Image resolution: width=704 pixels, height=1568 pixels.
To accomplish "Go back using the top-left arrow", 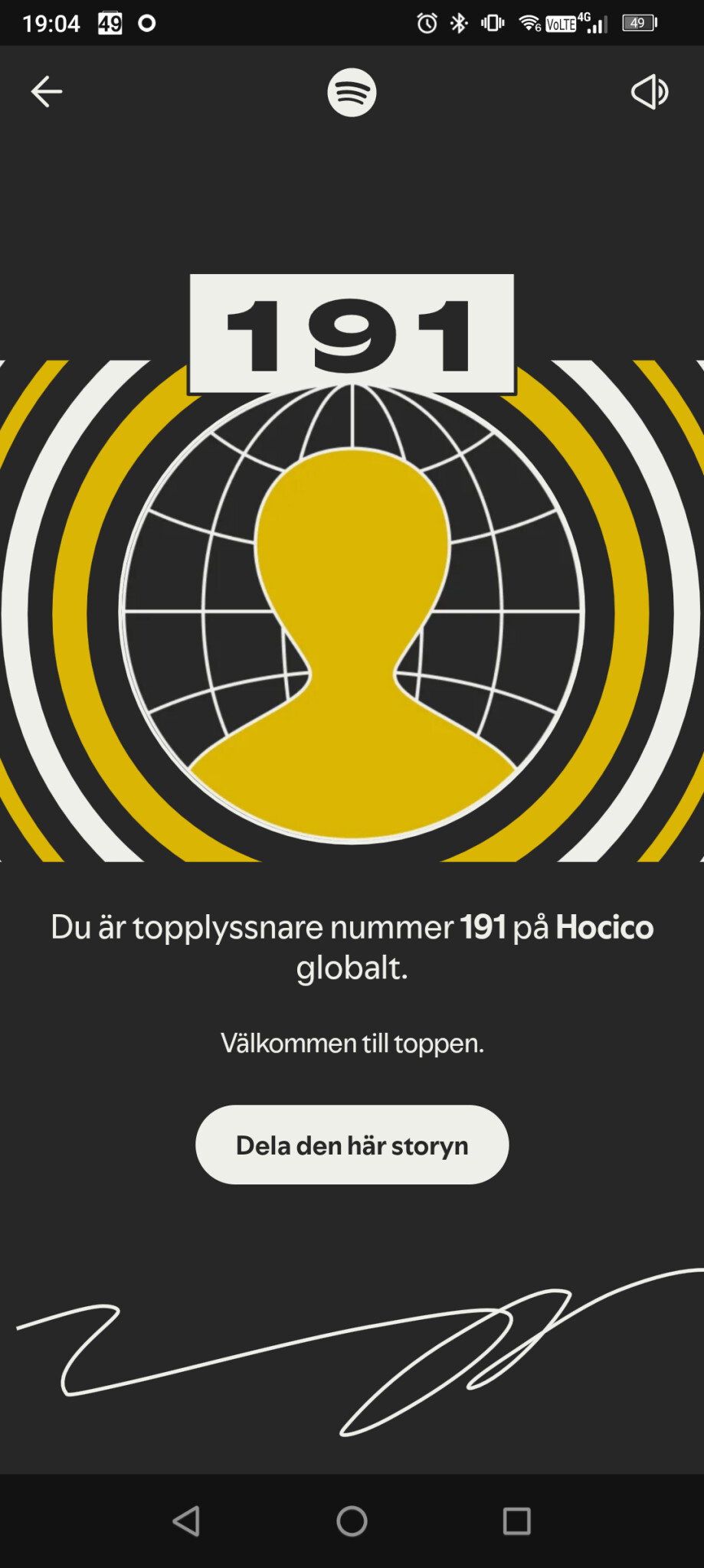I will (47, 92).
